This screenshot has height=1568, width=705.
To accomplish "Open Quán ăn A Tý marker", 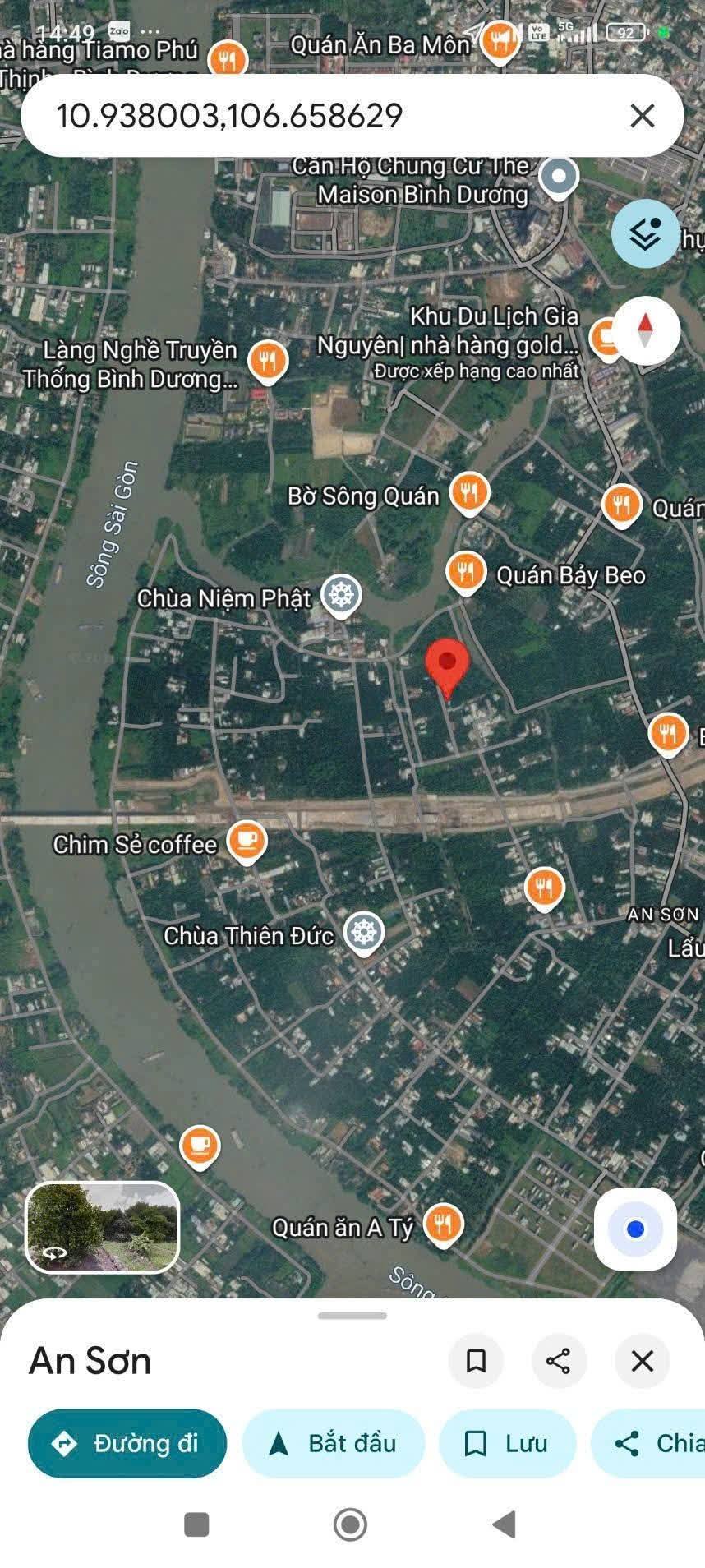I will [443, 1224].
